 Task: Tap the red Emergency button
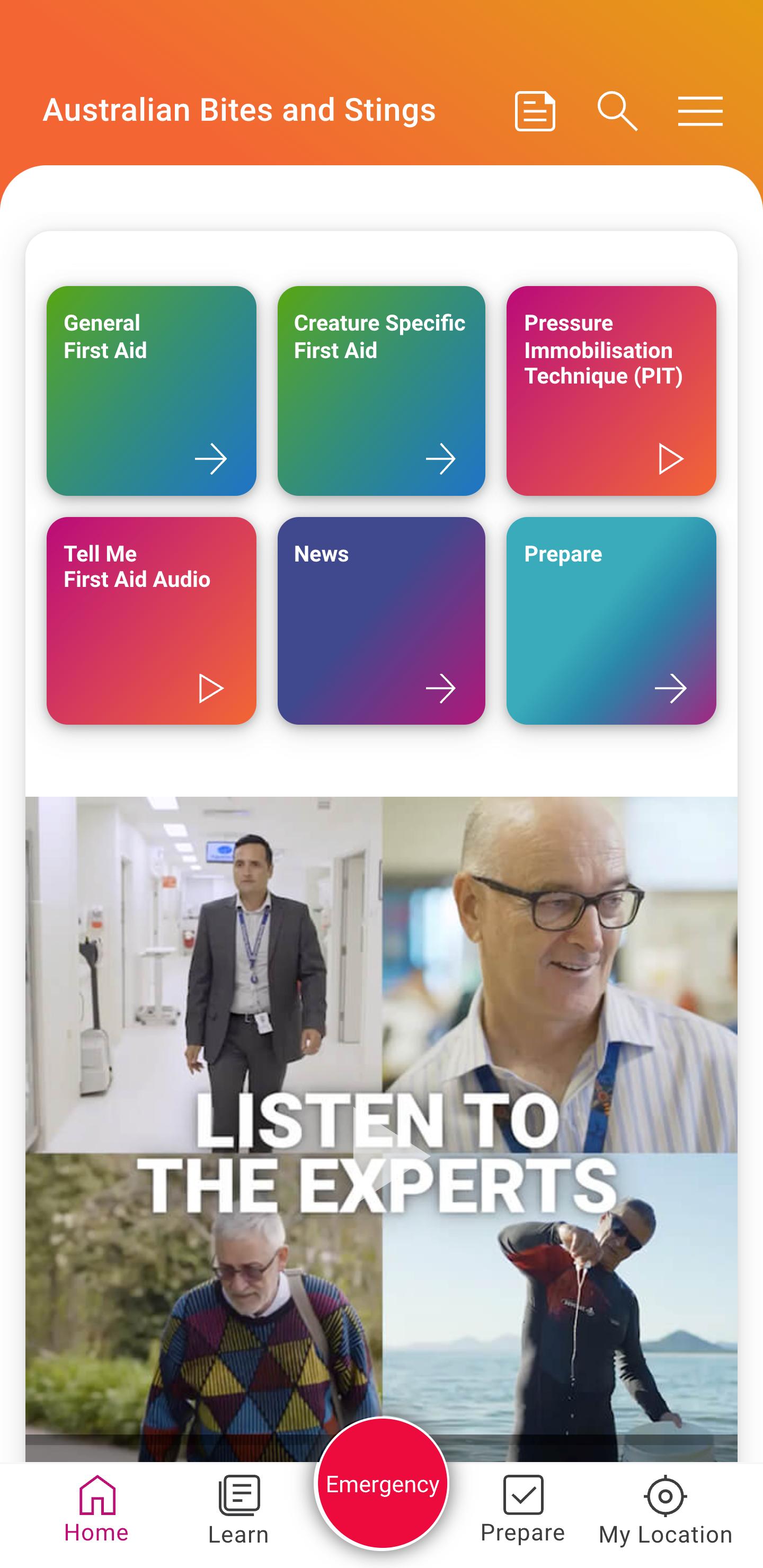point(382,1484)
